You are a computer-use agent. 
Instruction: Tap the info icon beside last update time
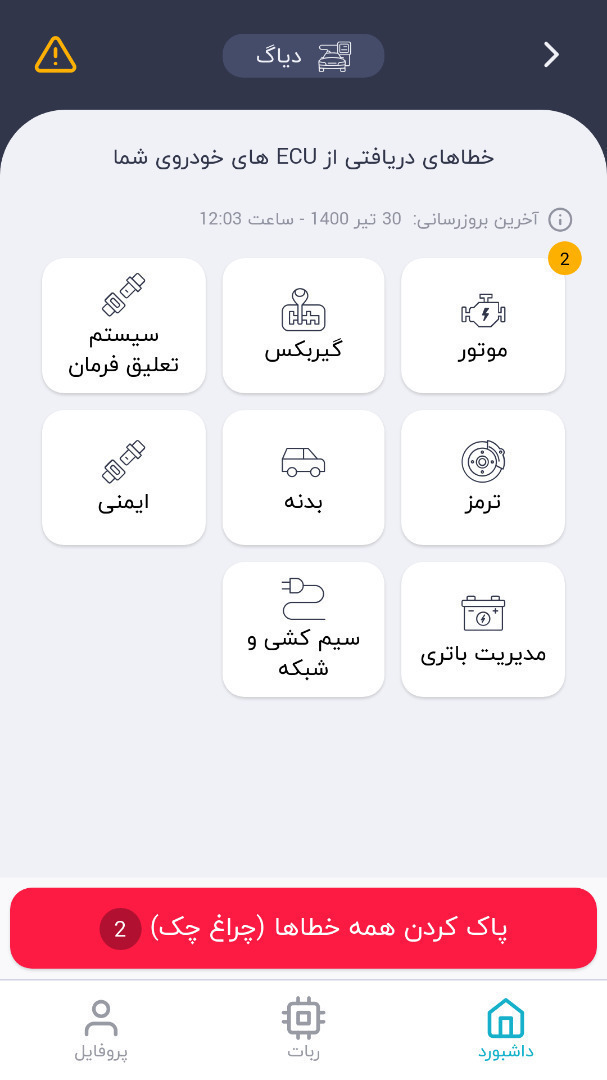click(560, 220)
